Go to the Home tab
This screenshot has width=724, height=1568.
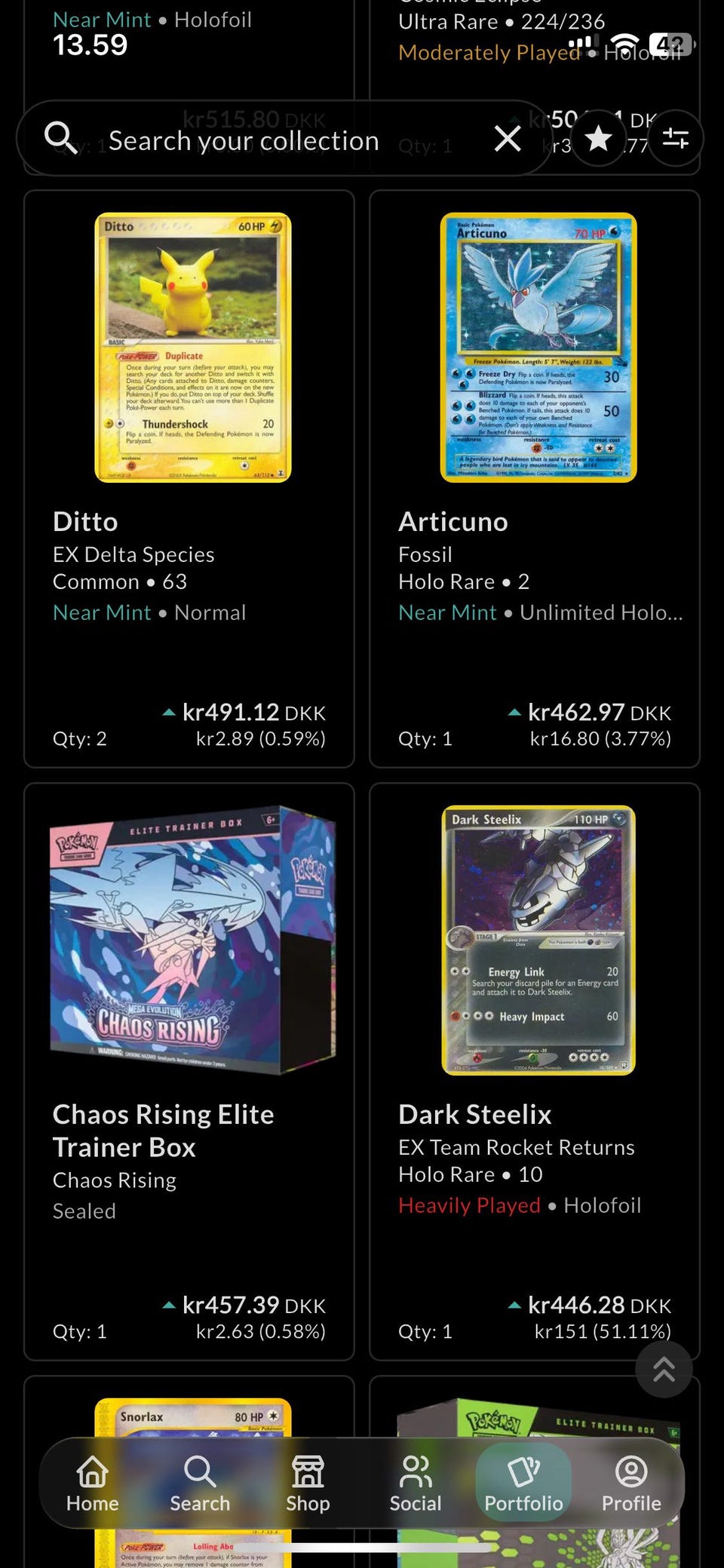pos(93,1484)
